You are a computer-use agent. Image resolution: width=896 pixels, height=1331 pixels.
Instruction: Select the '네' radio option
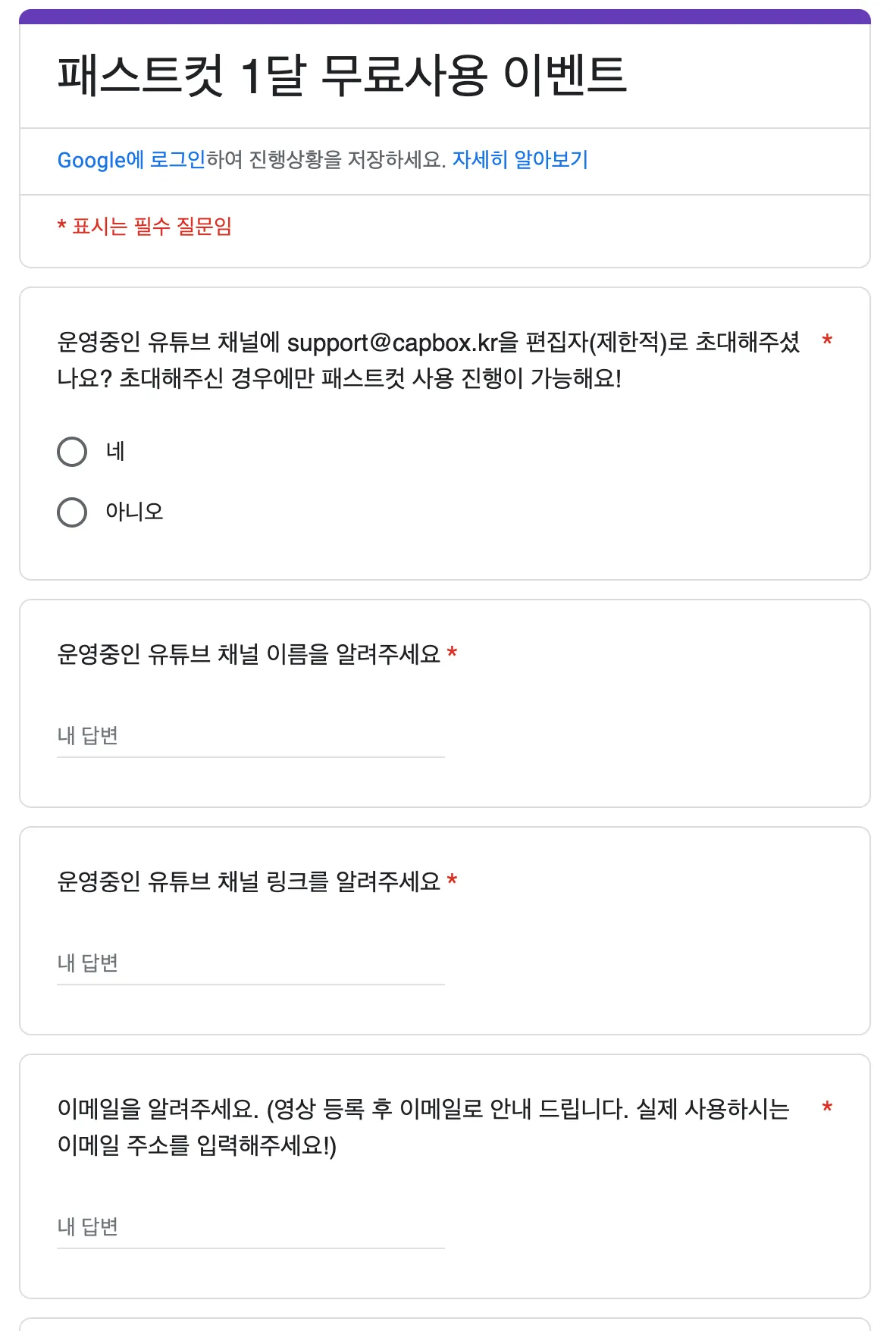73,452
